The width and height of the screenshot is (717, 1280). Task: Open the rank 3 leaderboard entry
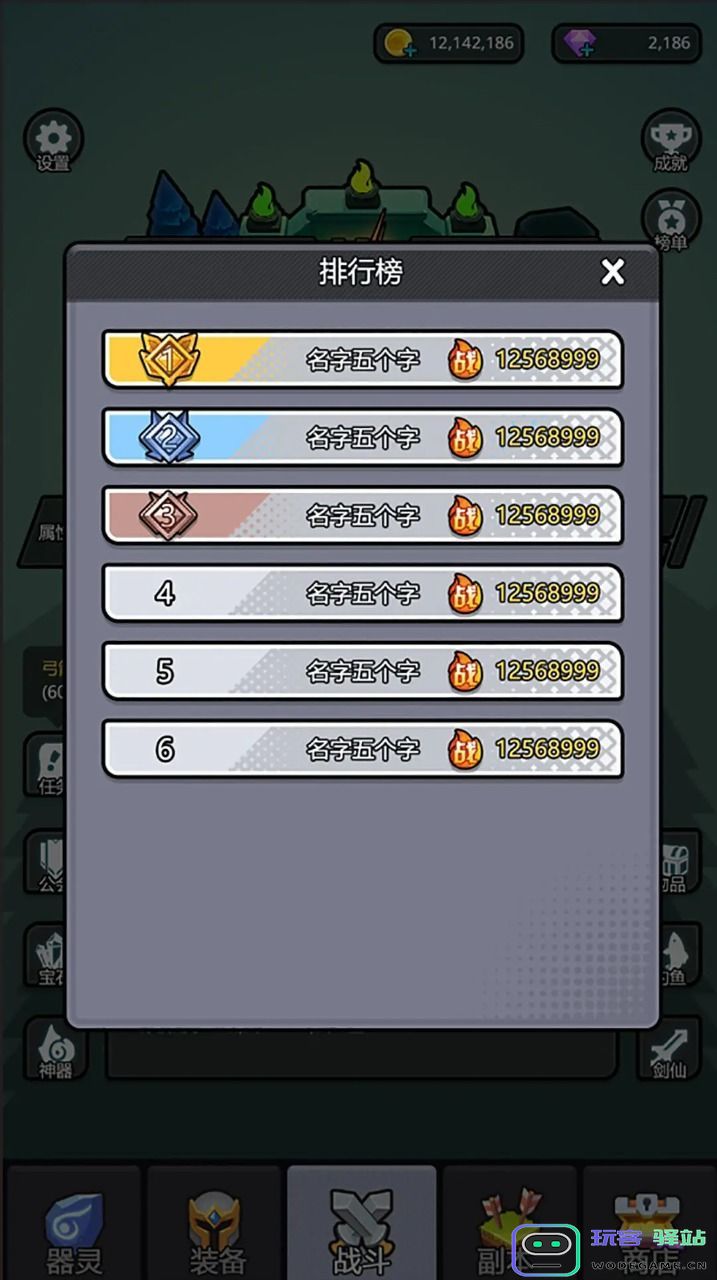[363, 515]
